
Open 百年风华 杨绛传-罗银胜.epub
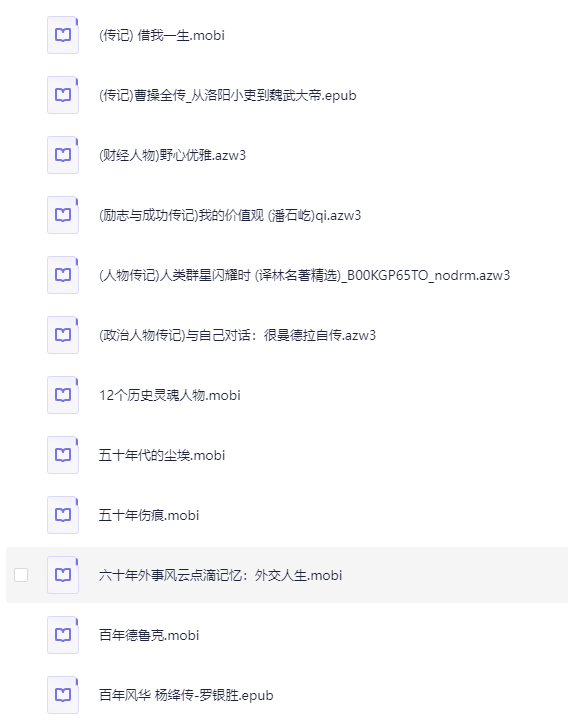186,696
